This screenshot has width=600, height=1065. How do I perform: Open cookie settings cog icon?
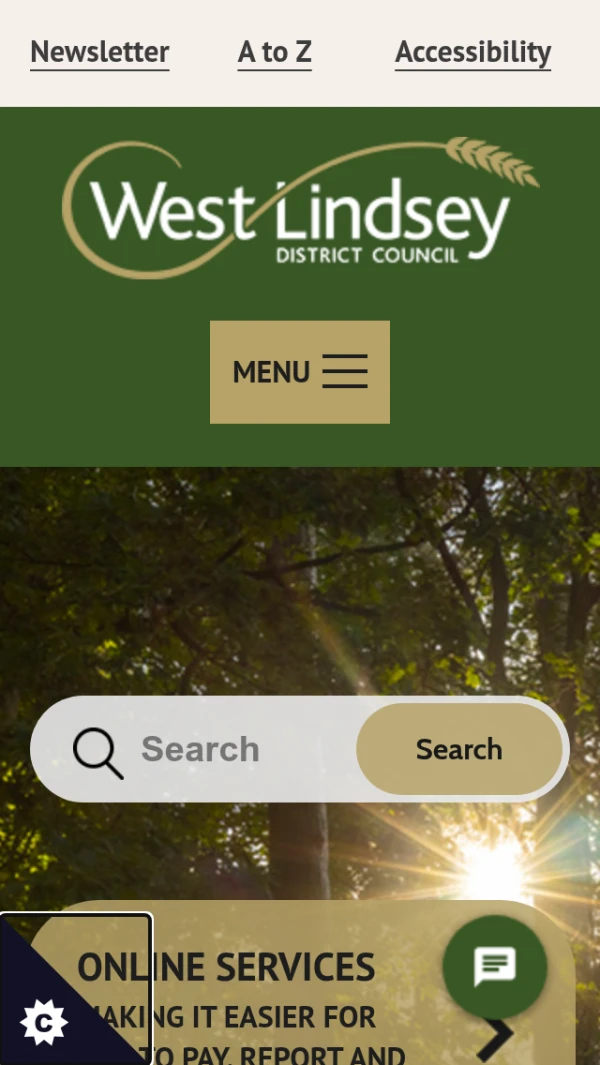tap(43, 1022)
